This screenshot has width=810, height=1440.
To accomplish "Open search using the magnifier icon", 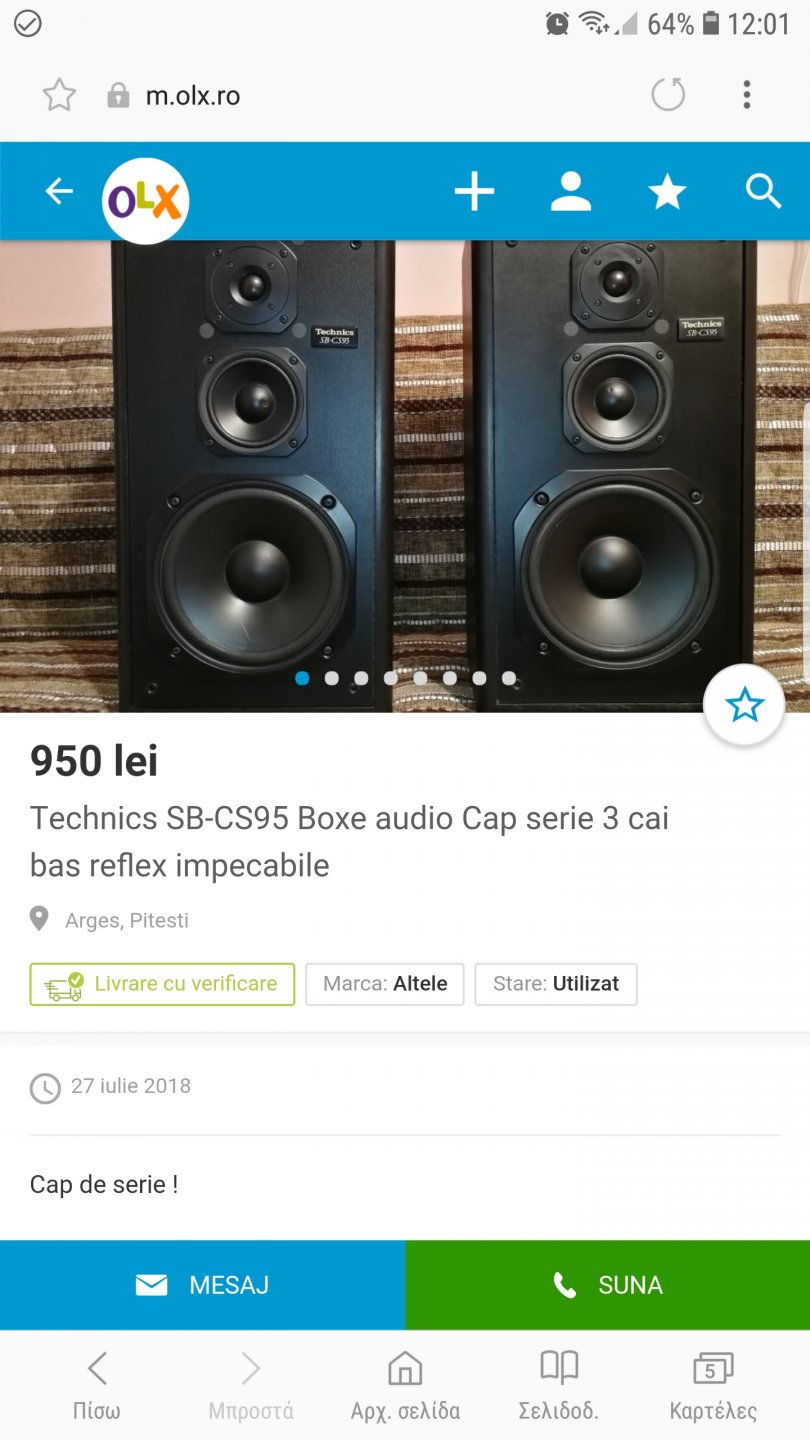I will (763, 191).
